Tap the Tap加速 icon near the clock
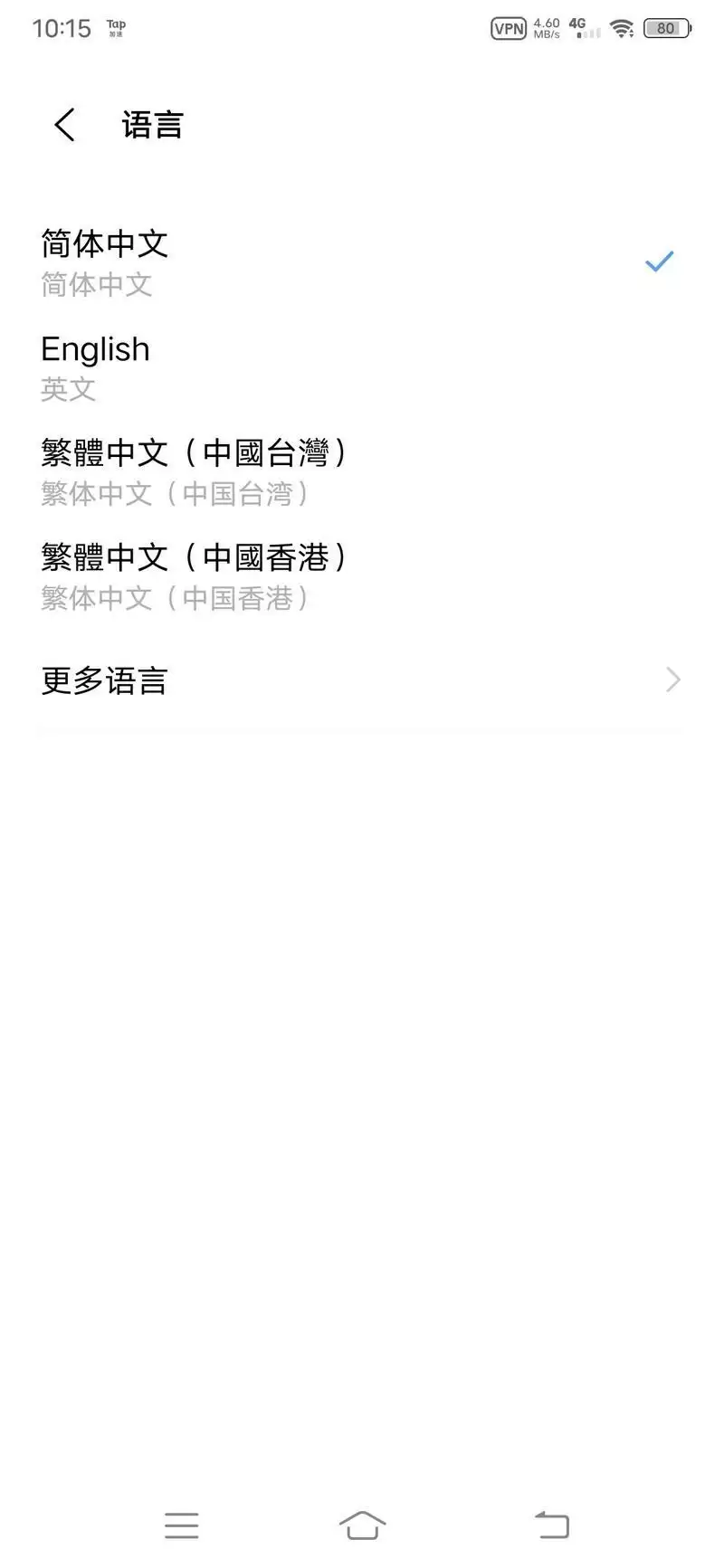This screenshot has height=1568, width=724. click(x=115, y=28)
